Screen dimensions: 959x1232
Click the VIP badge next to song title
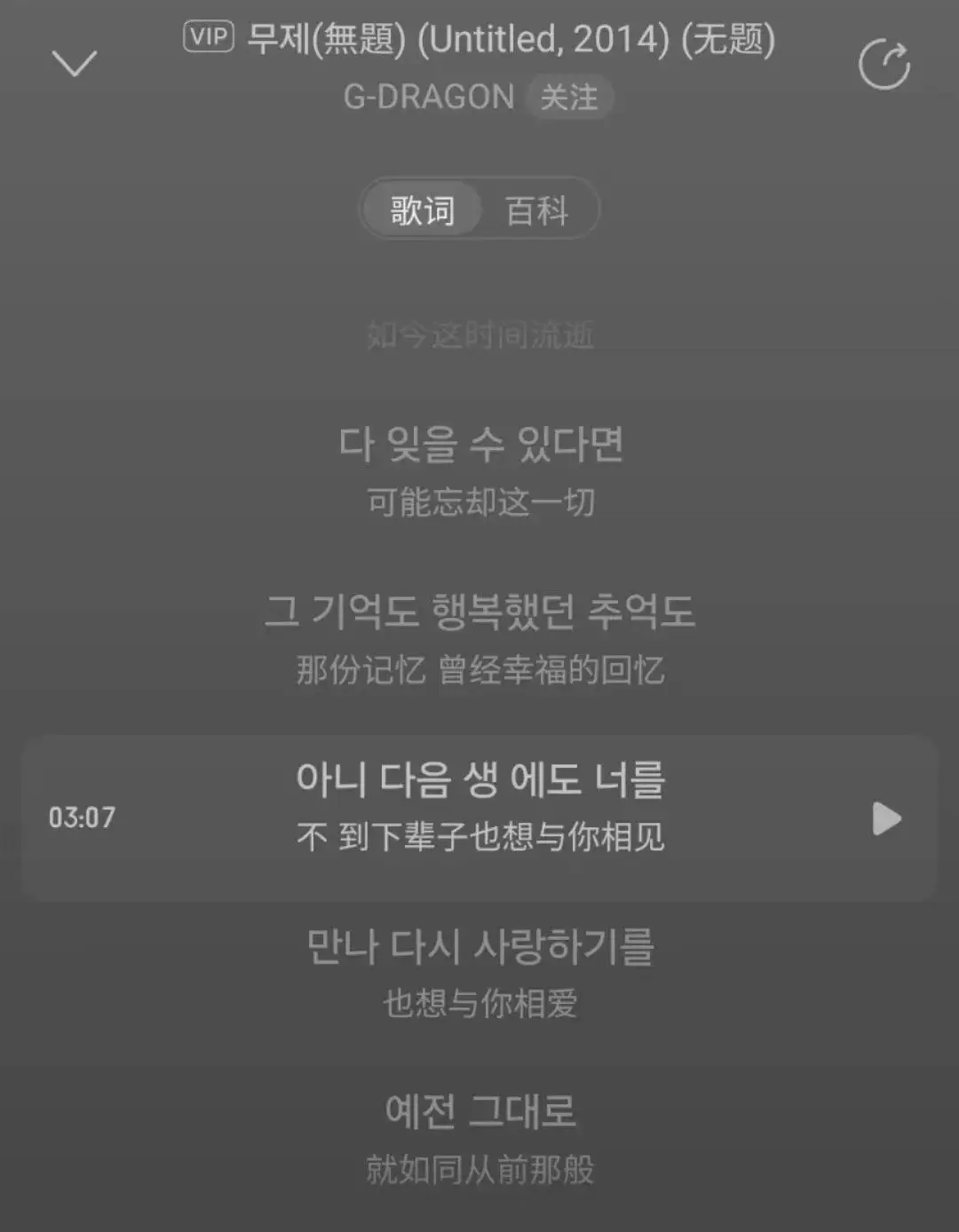coord(206,40)
